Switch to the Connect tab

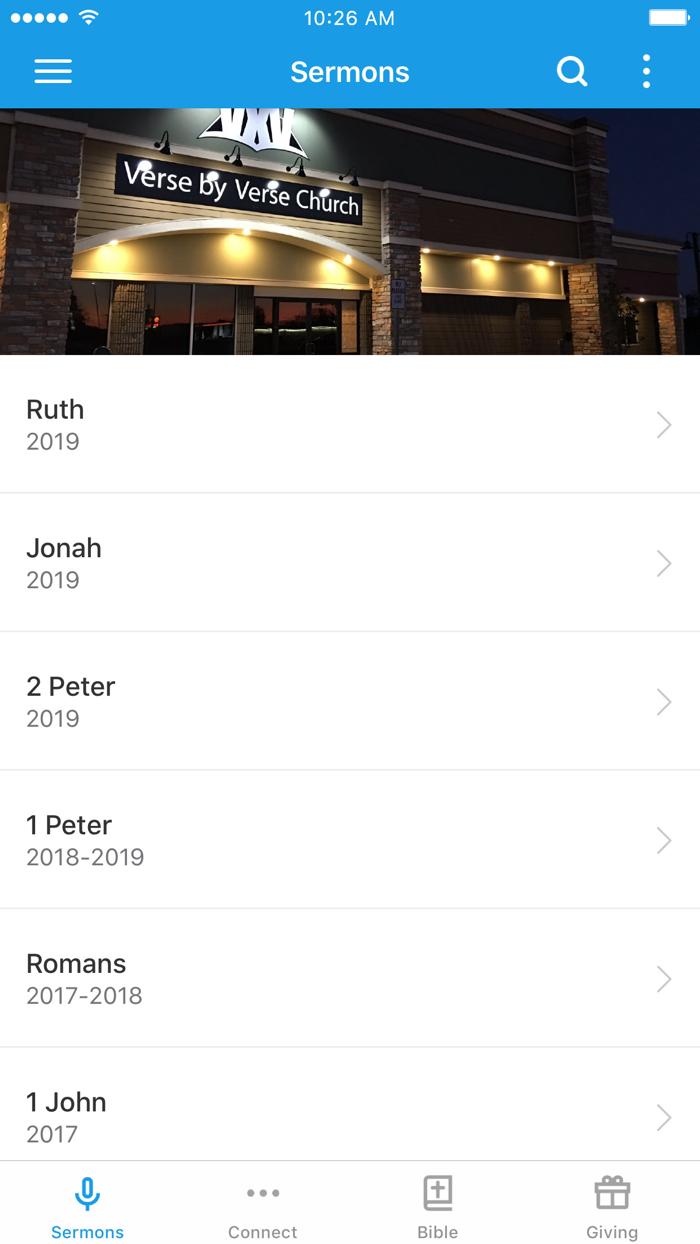click(262, 1207)
